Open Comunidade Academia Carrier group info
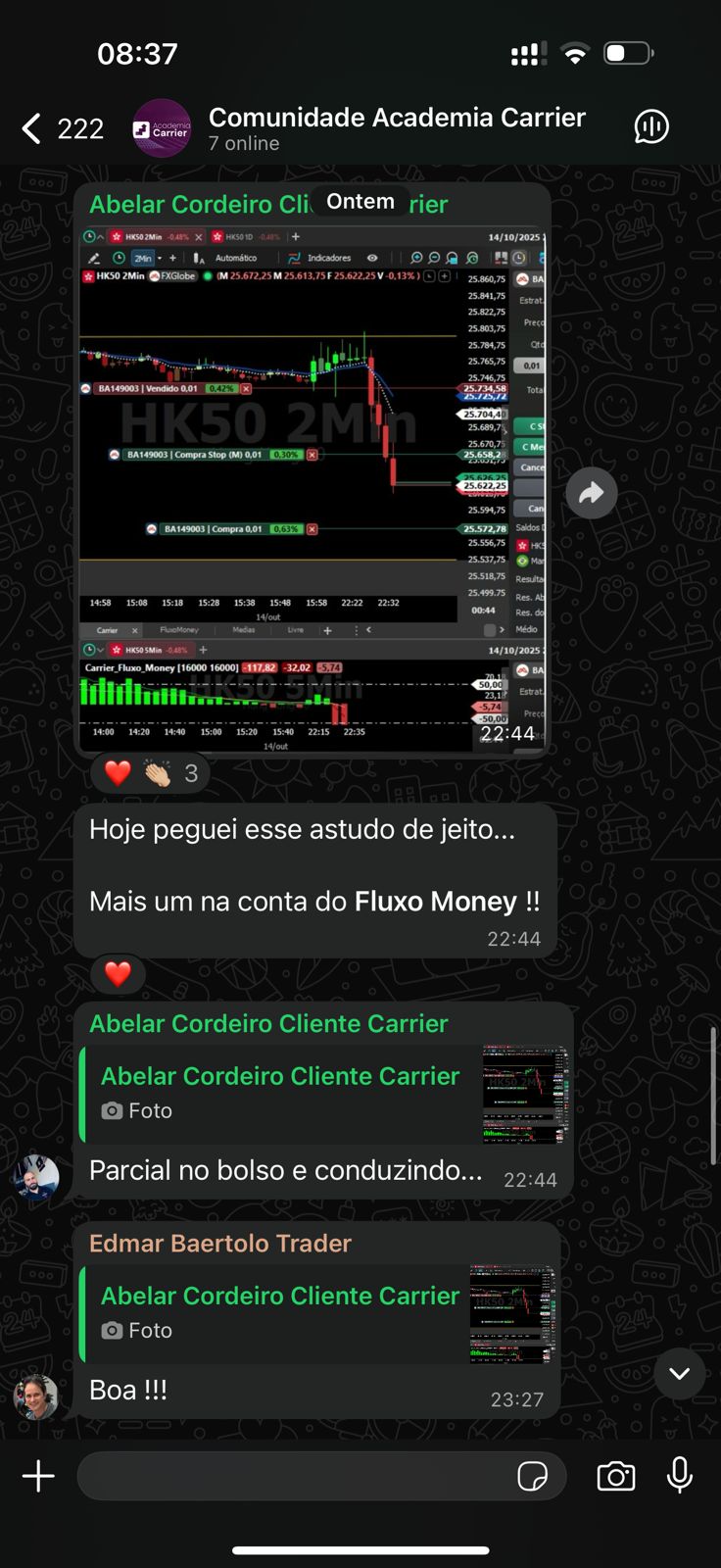Viewport: 721px width, 1568px height. [396, 128]
